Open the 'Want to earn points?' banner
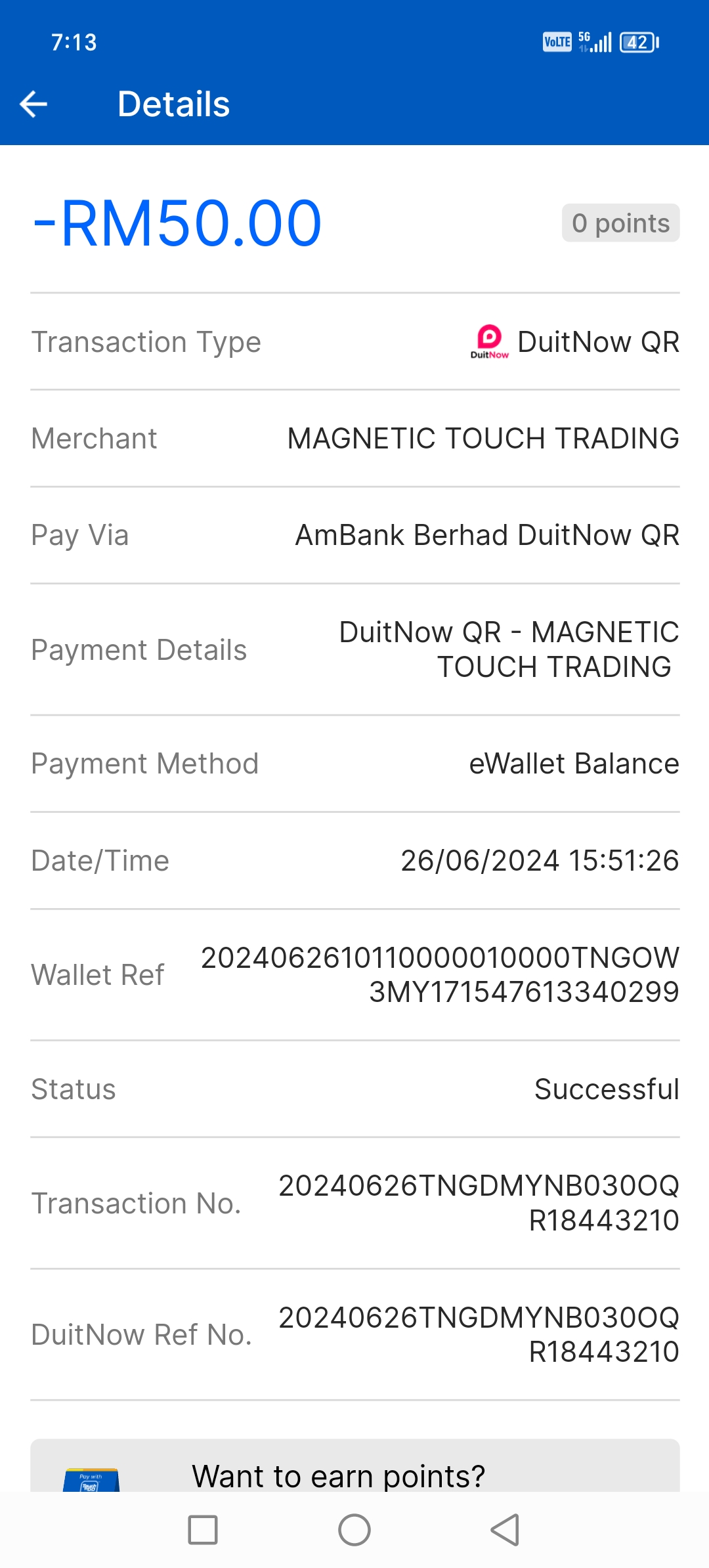Viewport: 709px width, 1568px height. (354, 1468)
